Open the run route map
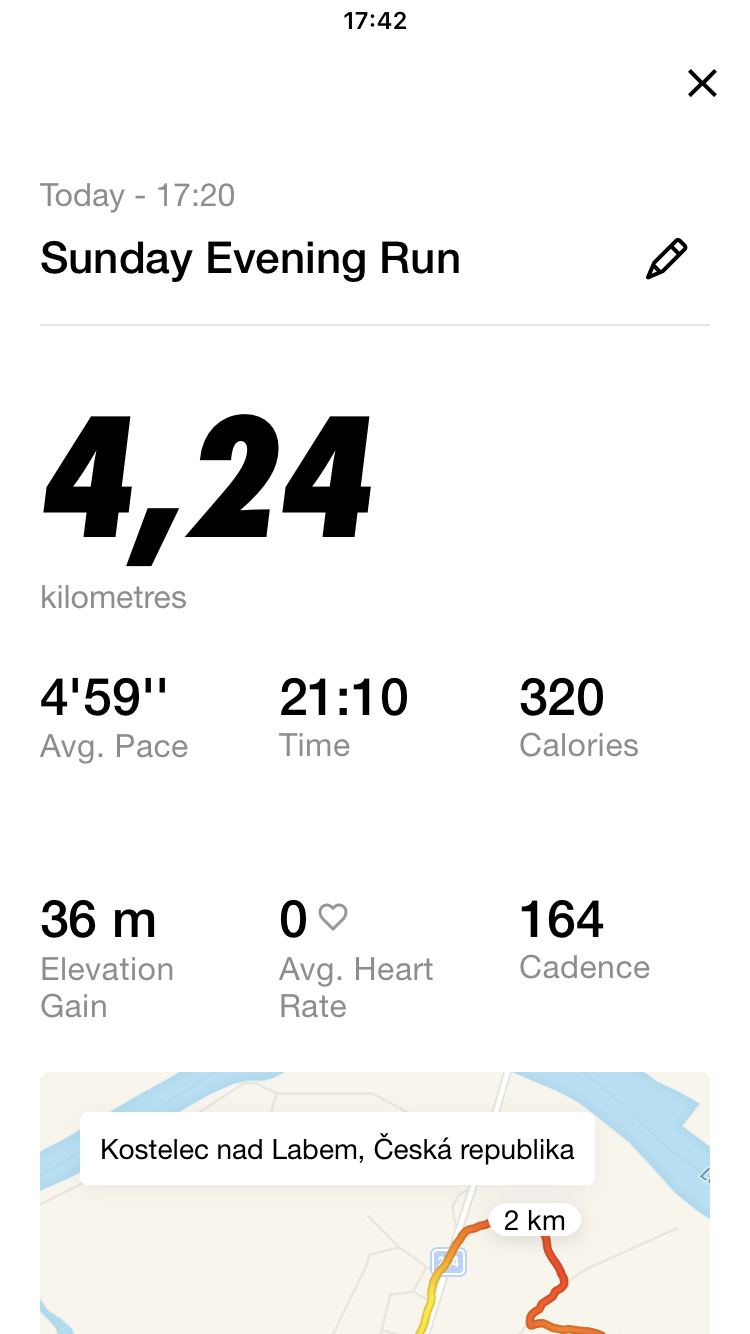 pyautogui.click(x=375, y=1203)
